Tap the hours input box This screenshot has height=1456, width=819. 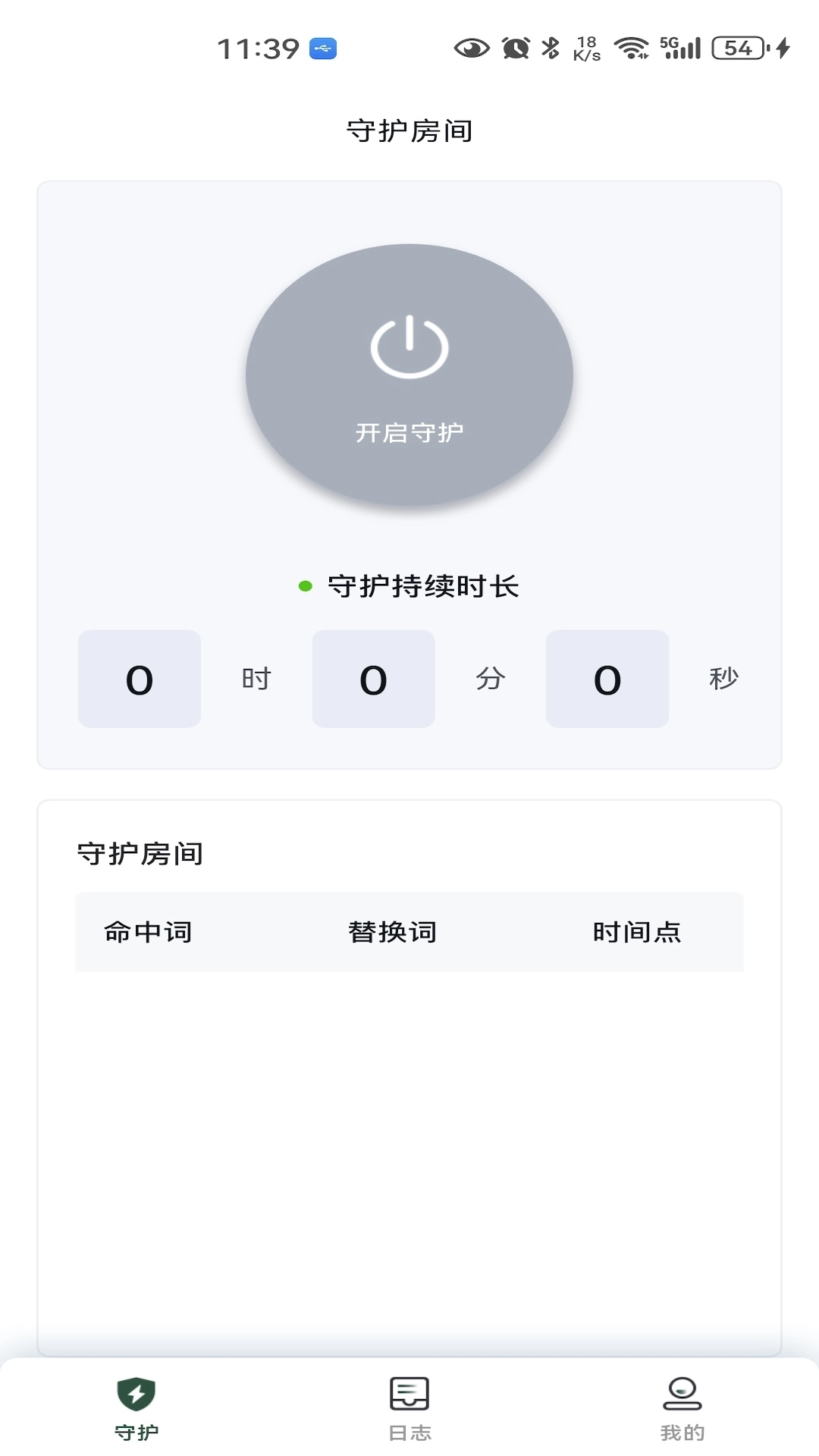coord(139,679)
